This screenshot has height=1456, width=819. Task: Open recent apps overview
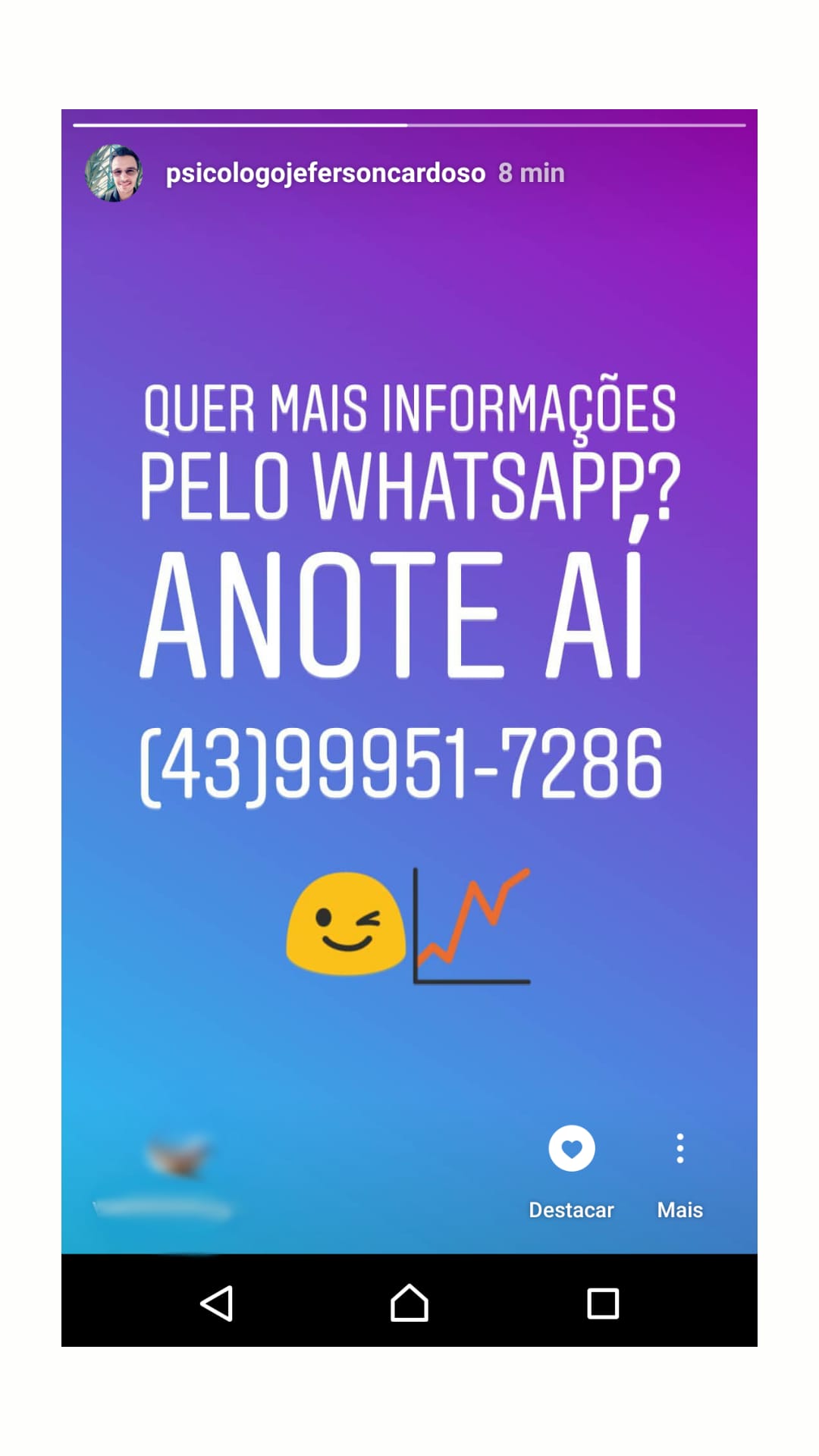point(603,1304)
